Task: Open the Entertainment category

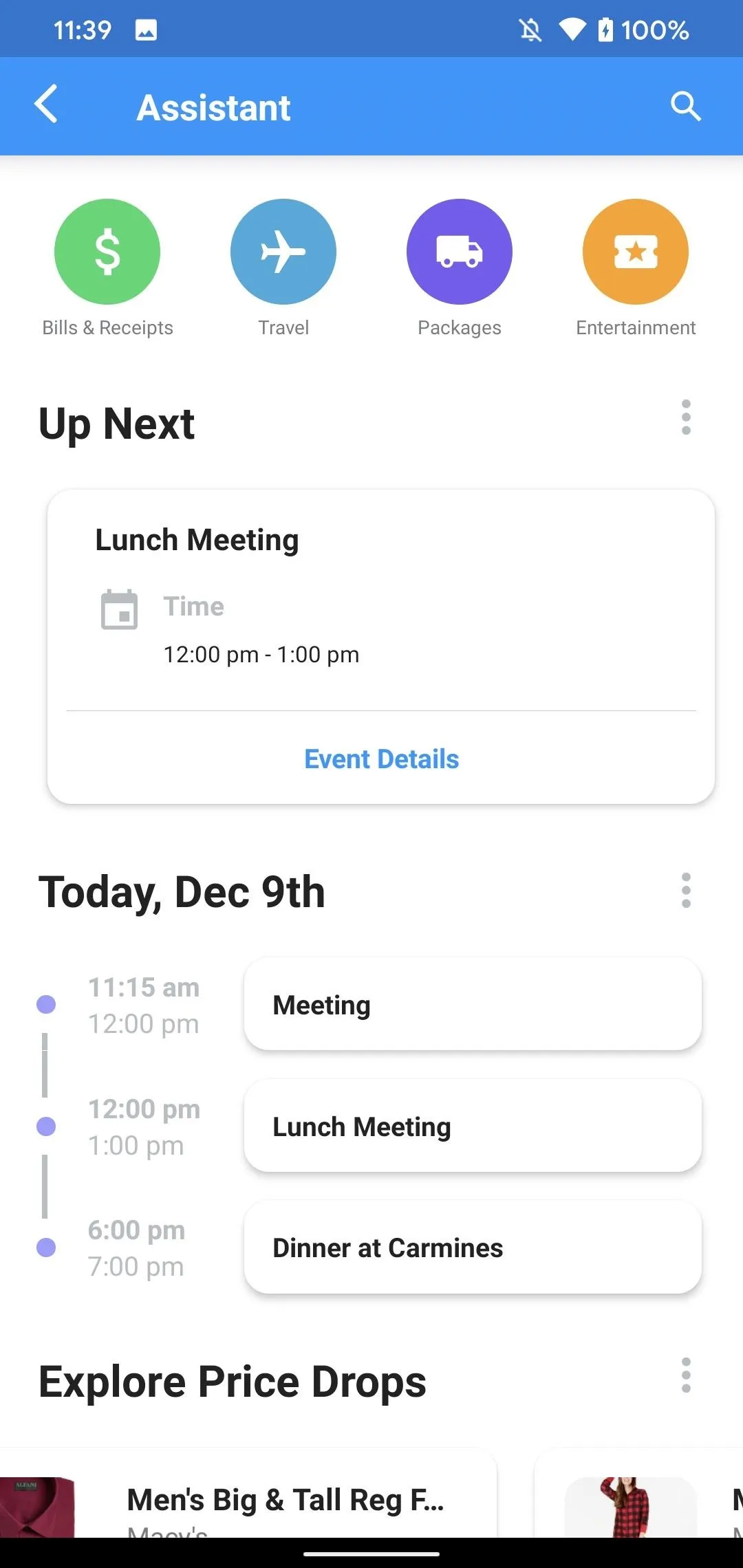Action: (636, 268)
